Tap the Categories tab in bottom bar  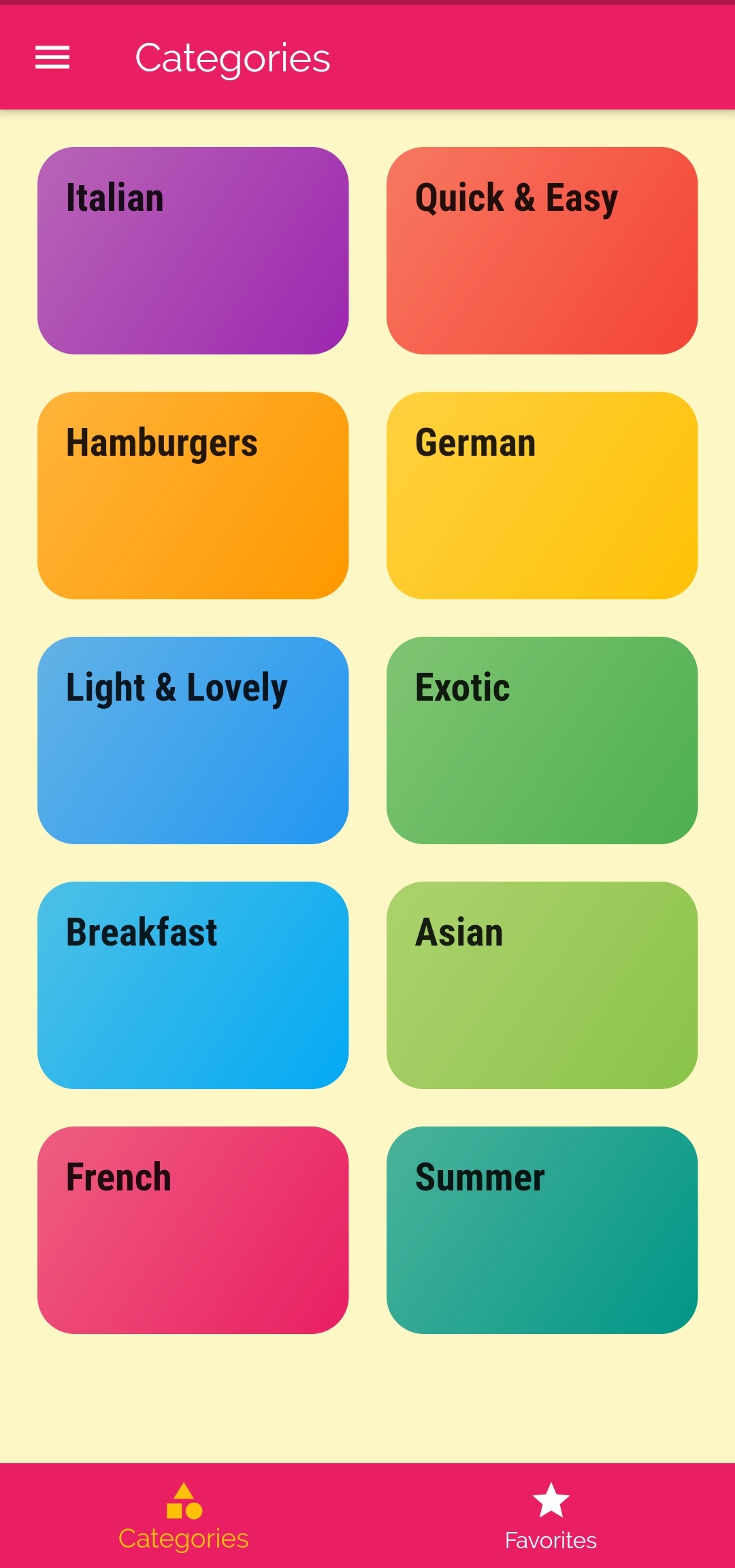184,1516
